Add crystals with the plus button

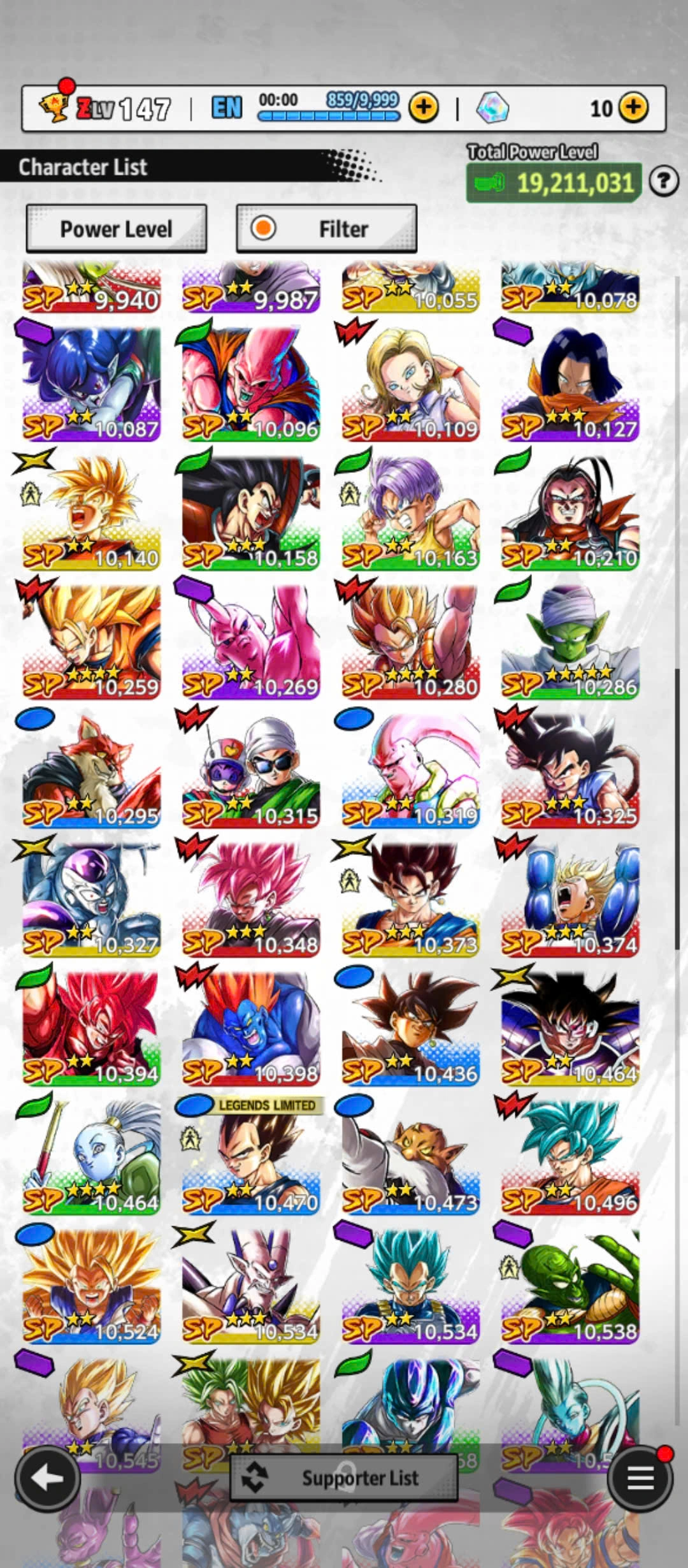633,108
